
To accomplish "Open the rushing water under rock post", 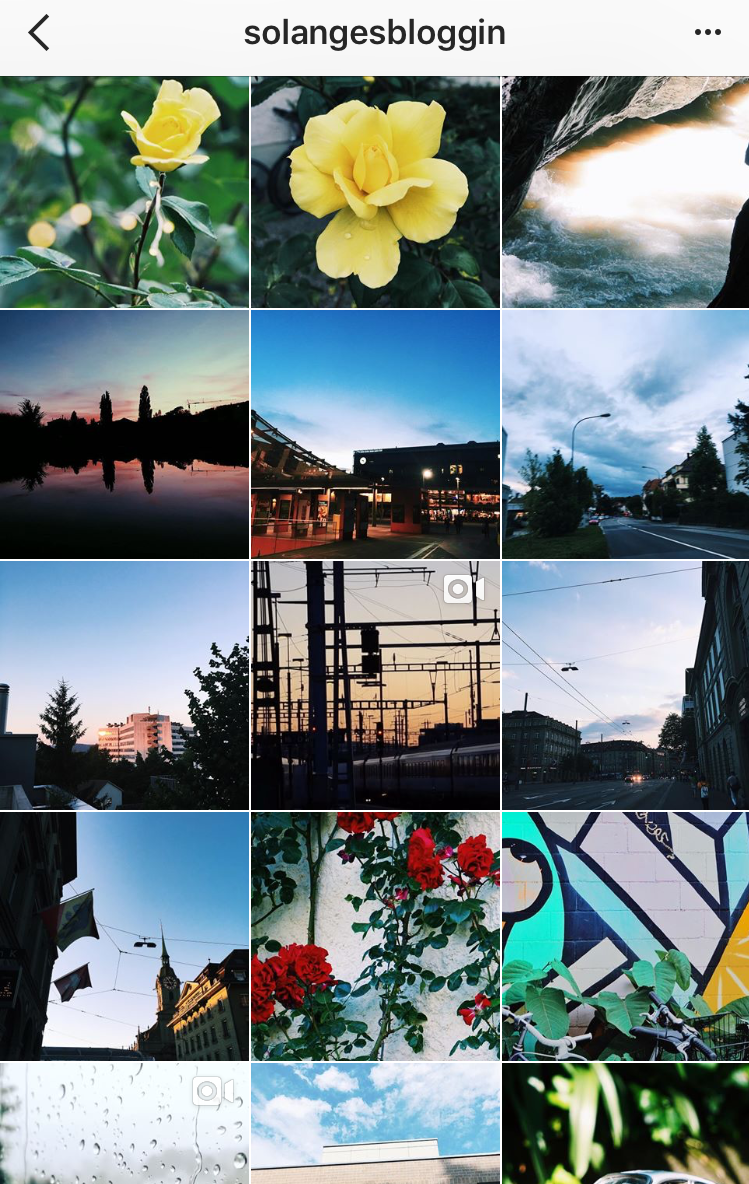I will (x=625, y=192).
